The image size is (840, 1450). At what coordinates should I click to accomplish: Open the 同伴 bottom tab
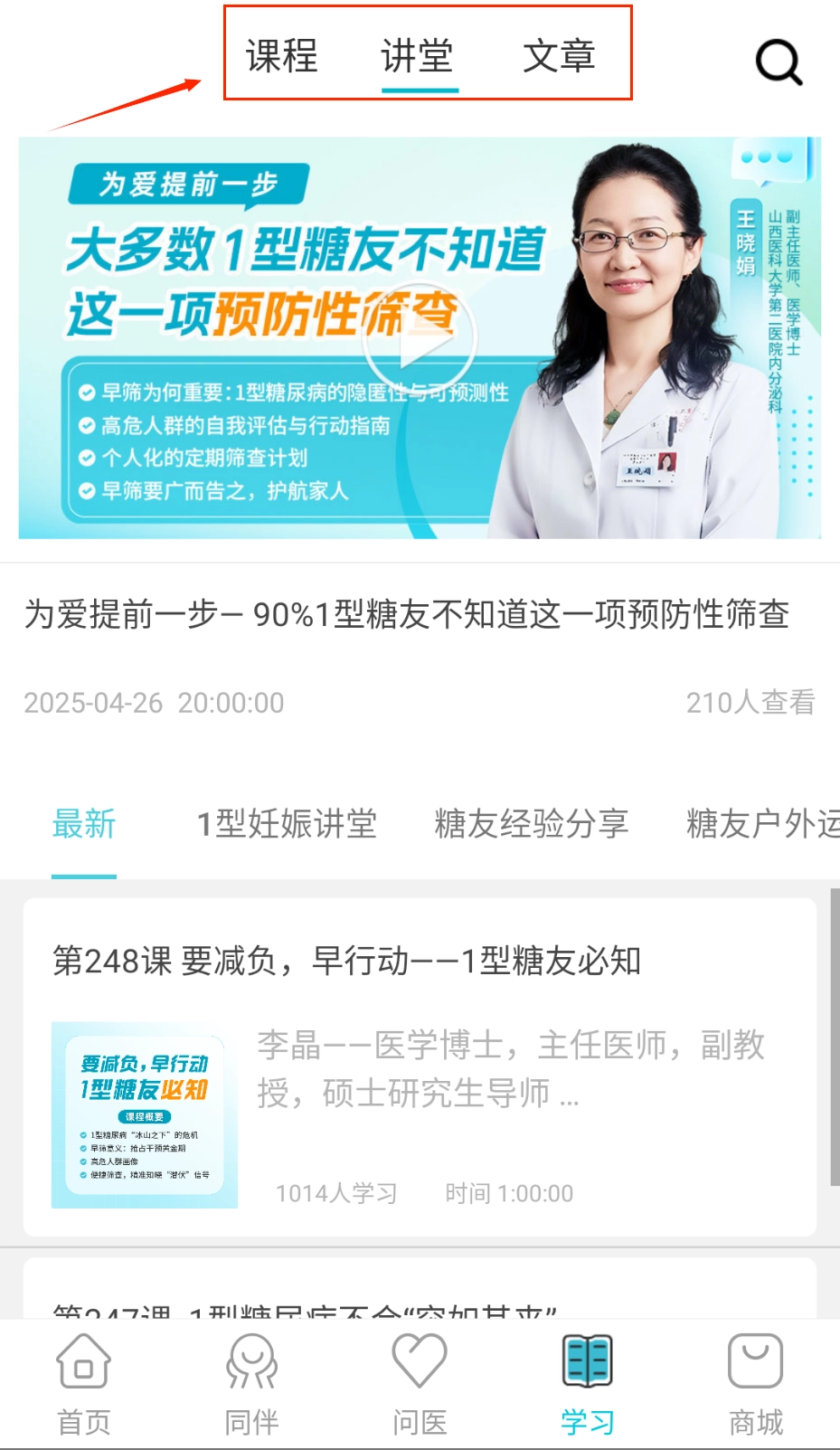[x=251, y=1384]
